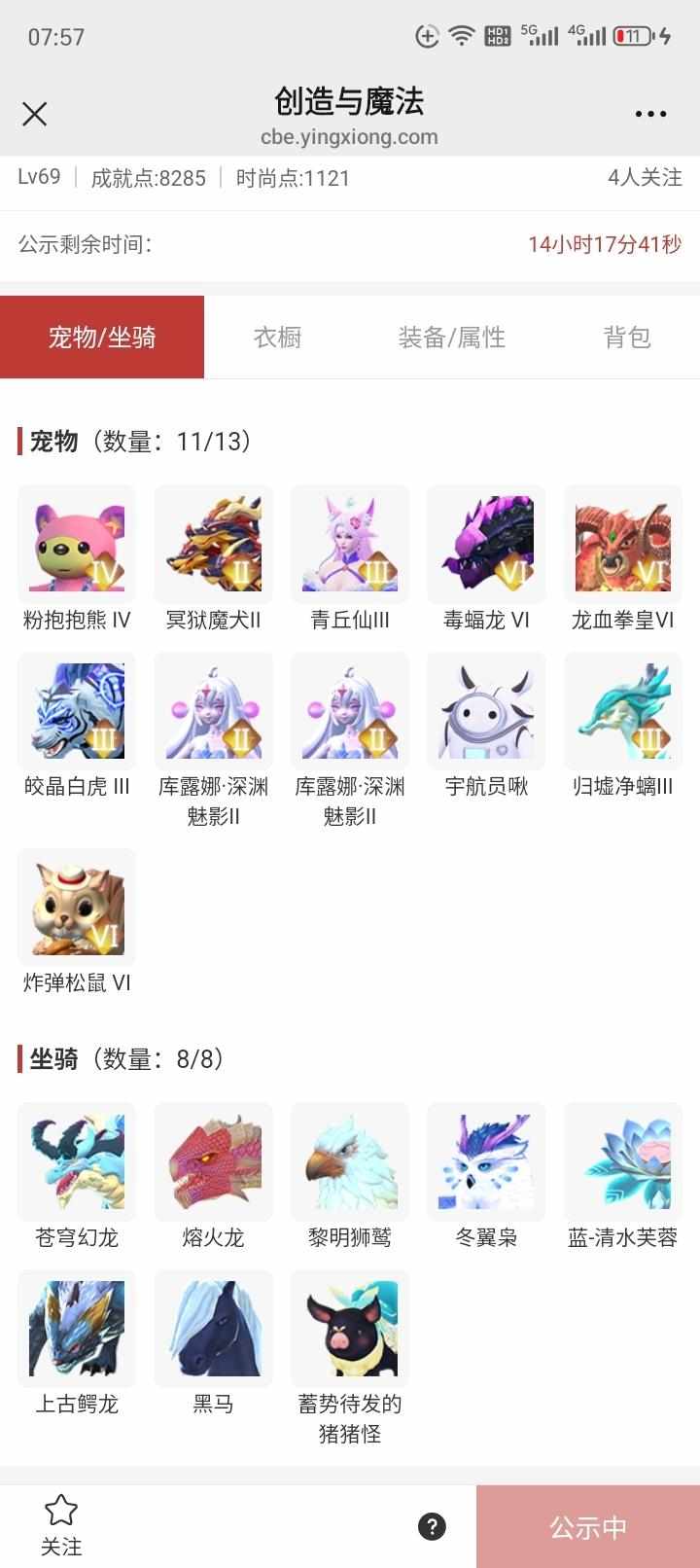Select the 宠物/坐骑 tab

pyautogui.click(x=102, y=338)
